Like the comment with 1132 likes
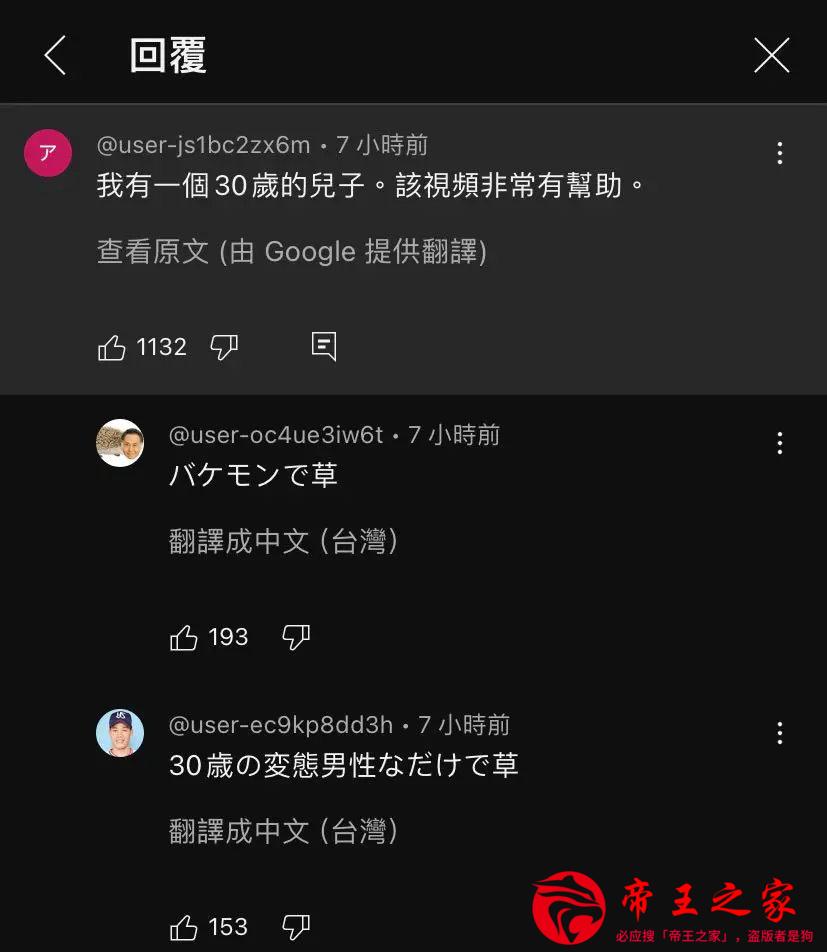The height and width of the screenshot is (952, 827). point(113,346)
